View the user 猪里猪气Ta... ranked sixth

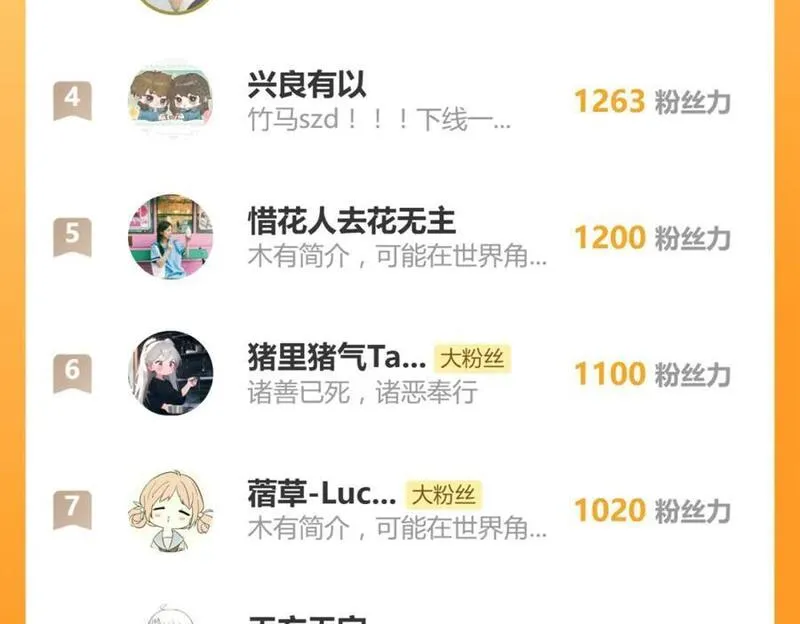(399, 373)
